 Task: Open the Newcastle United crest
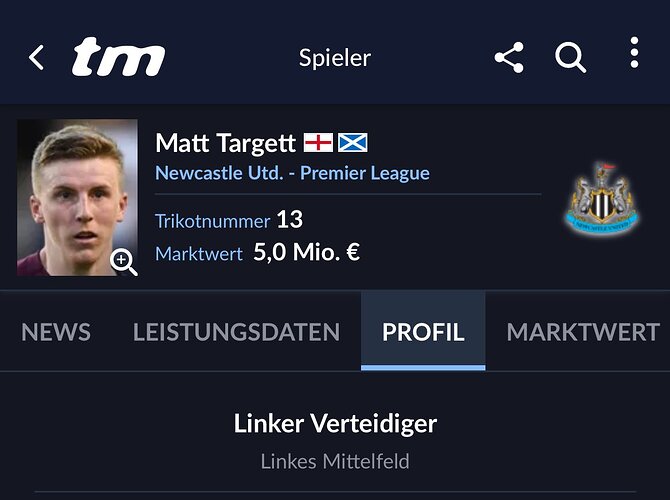coord(601,200)
